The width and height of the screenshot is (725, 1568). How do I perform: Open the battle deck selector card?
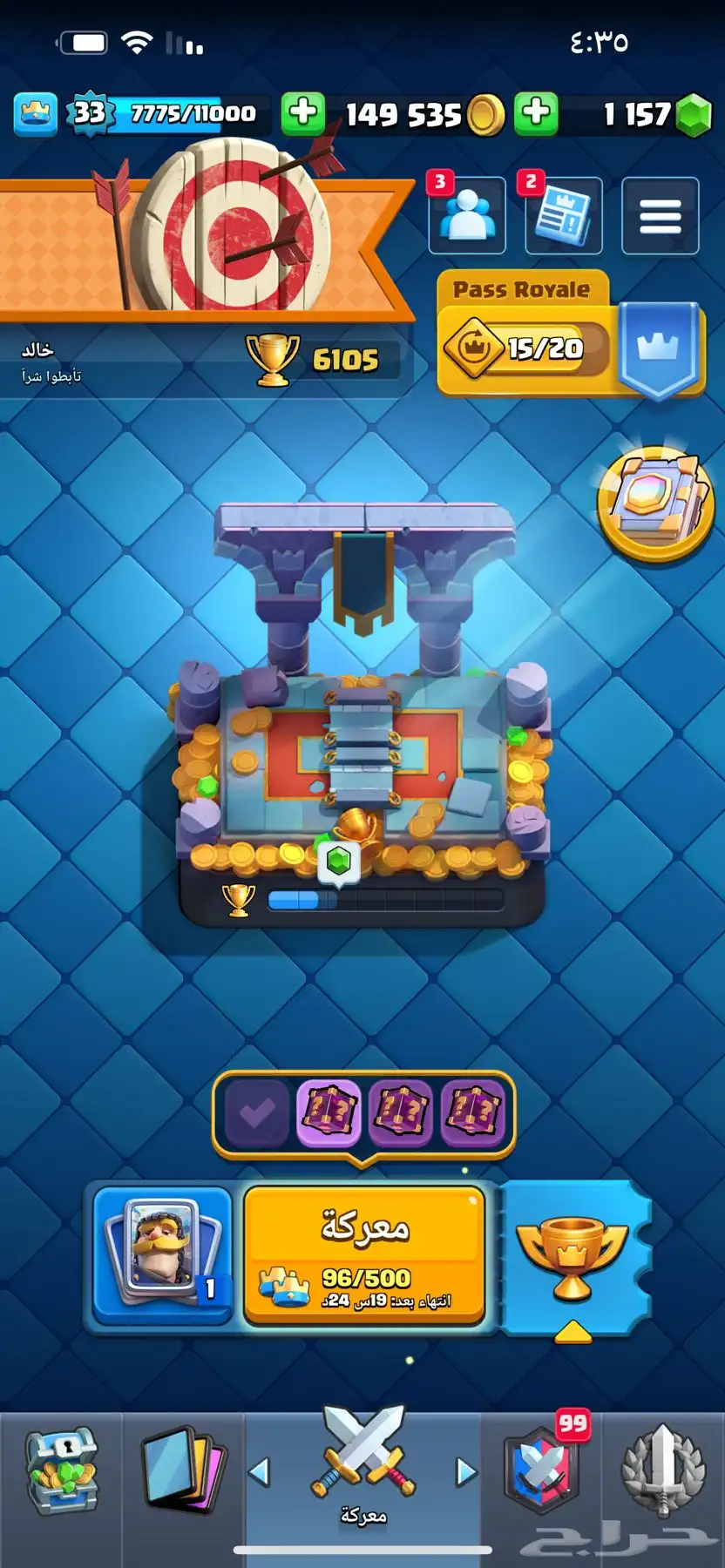[163, 1254]
